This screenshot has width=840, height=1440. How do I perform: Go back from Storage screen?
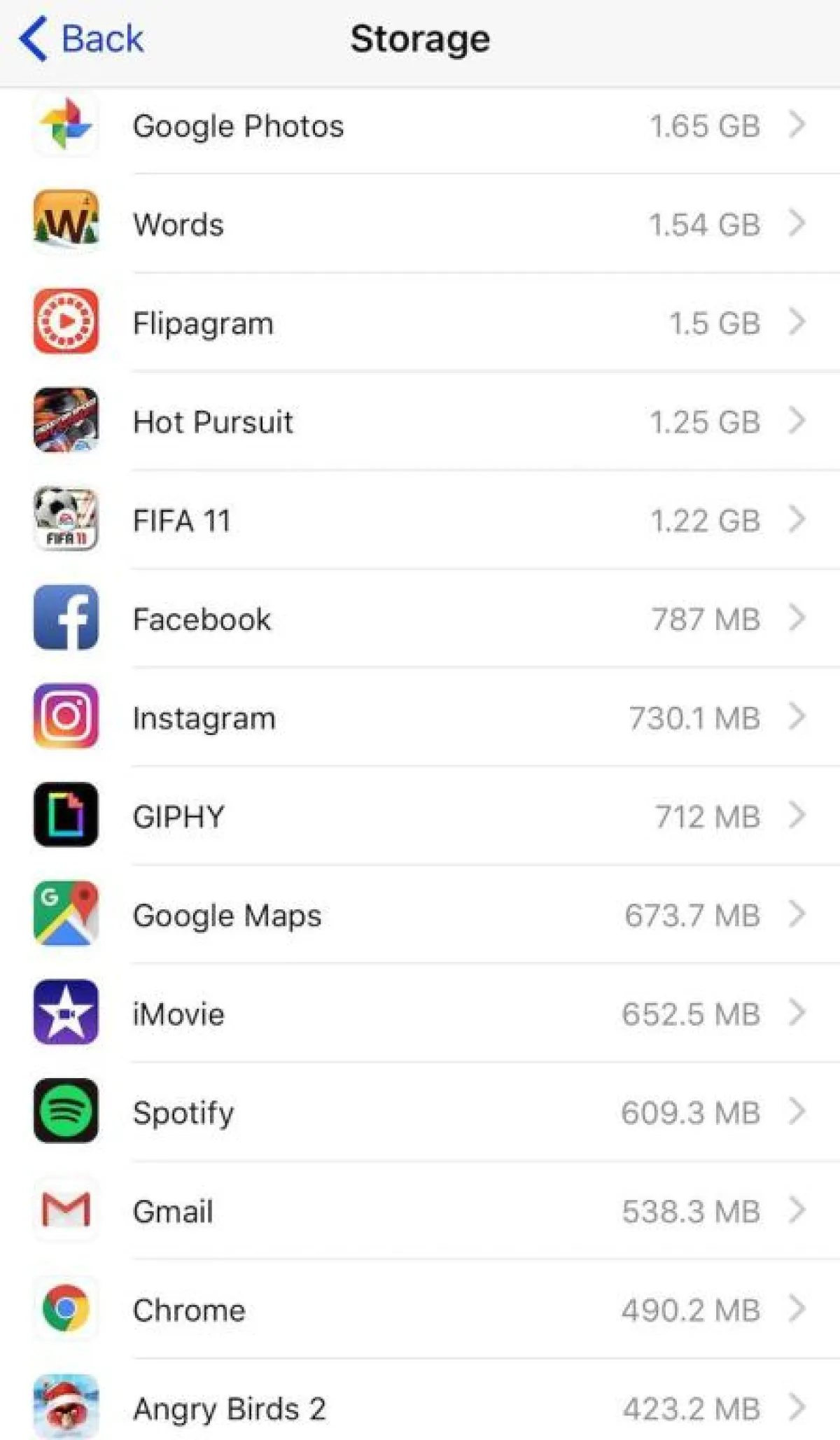pyautogui.click(x=81, y=39)
